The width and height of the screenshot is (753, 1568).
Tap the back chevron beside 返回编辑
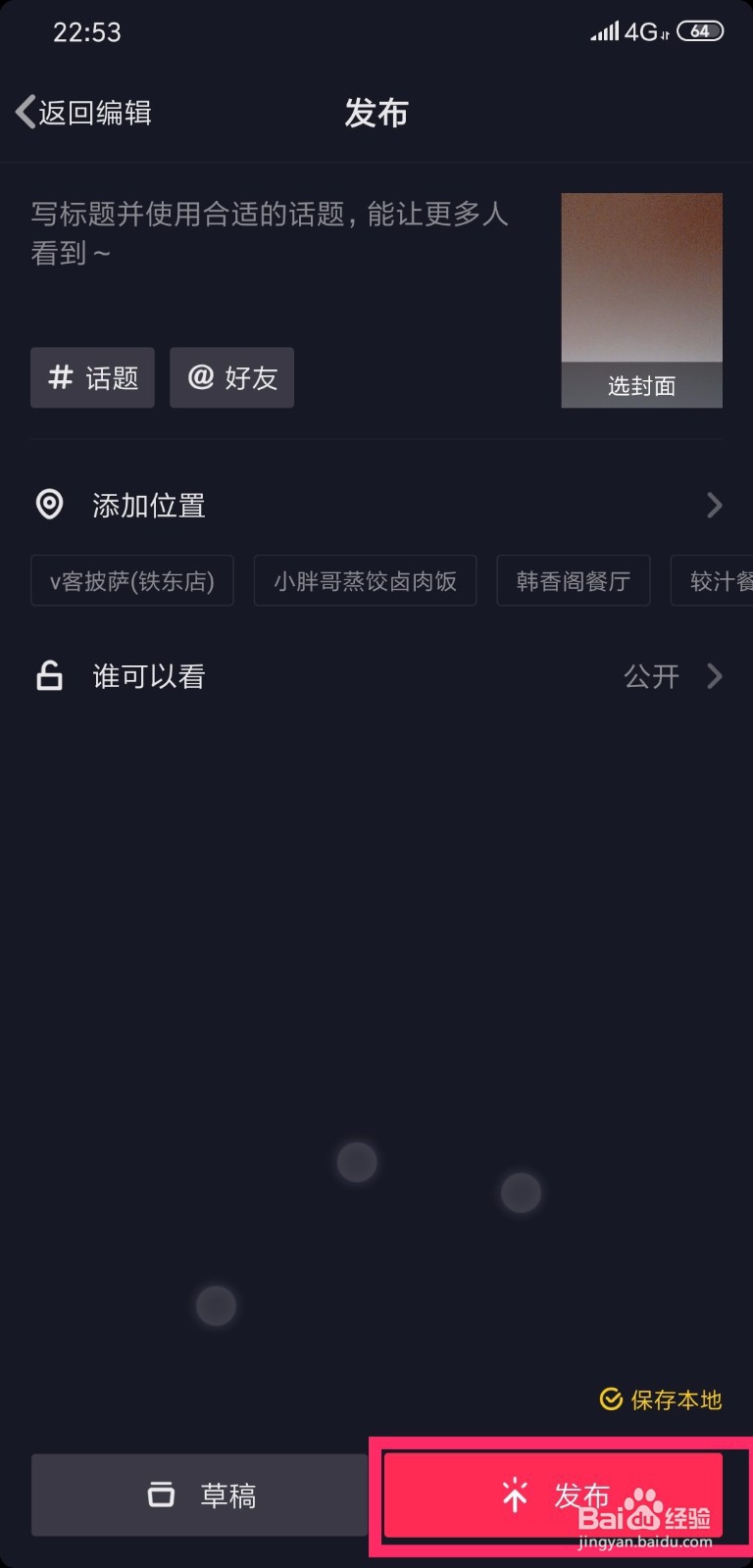(x=24, y=112)
